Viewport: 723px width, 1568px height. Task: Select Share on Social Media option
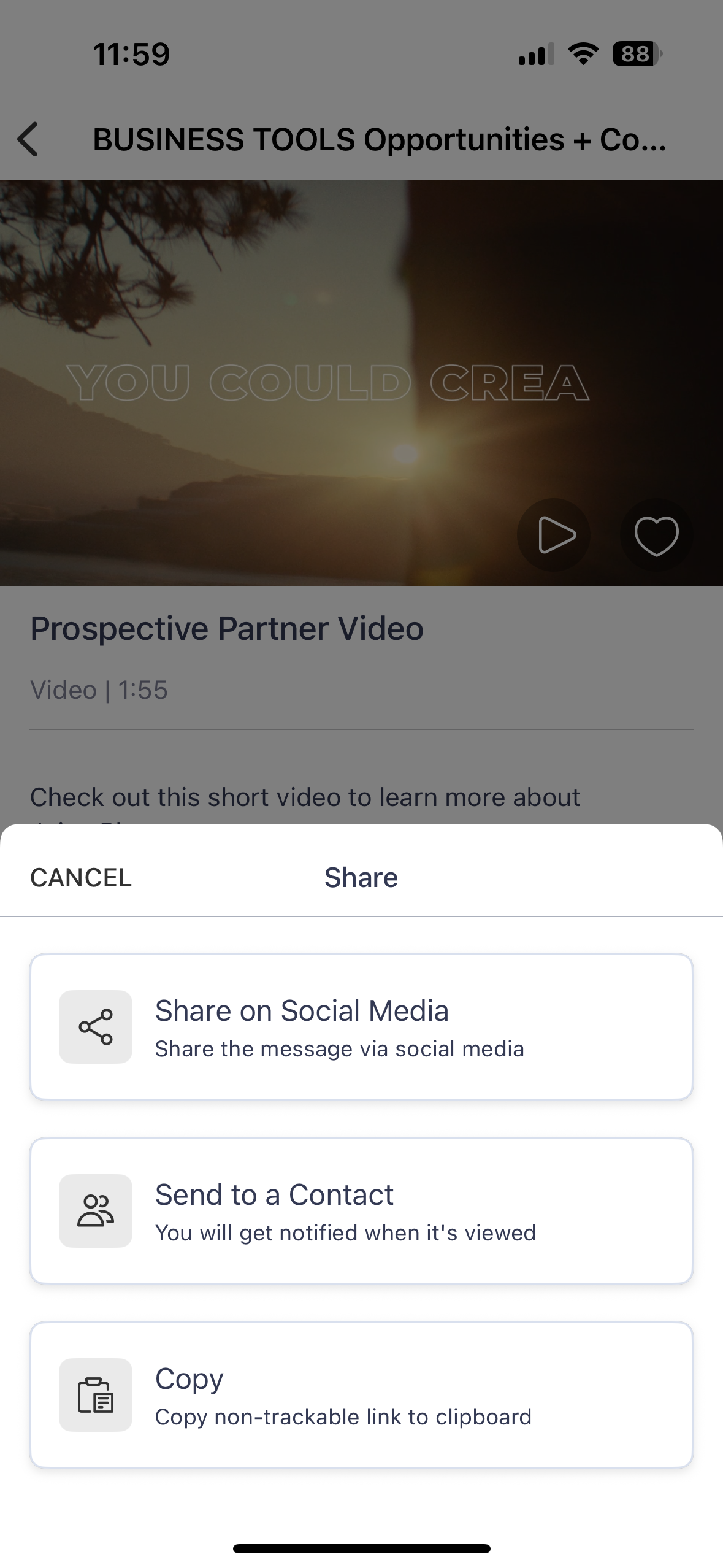(361, 1026)
